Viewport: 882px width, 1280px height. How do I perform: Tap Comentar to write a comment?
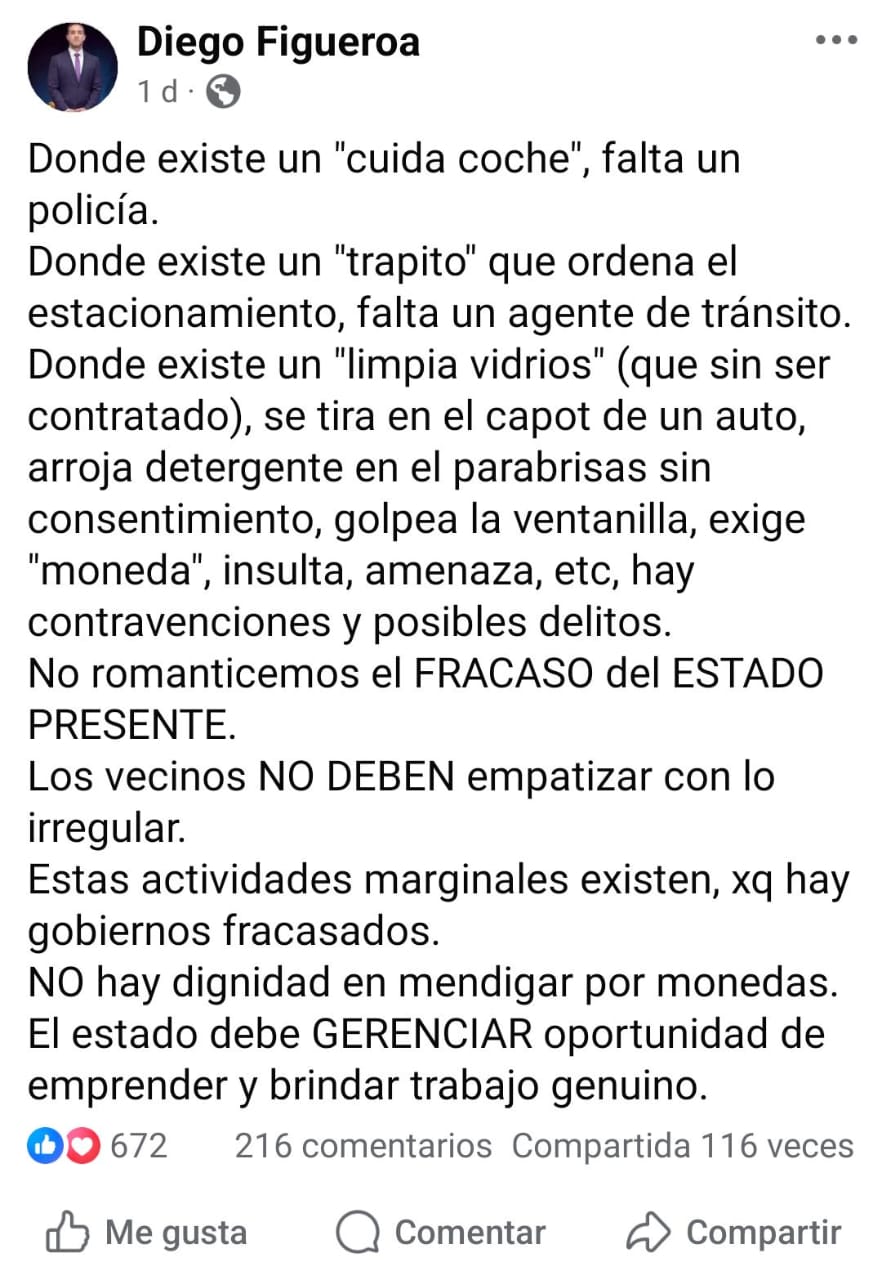441,1232
